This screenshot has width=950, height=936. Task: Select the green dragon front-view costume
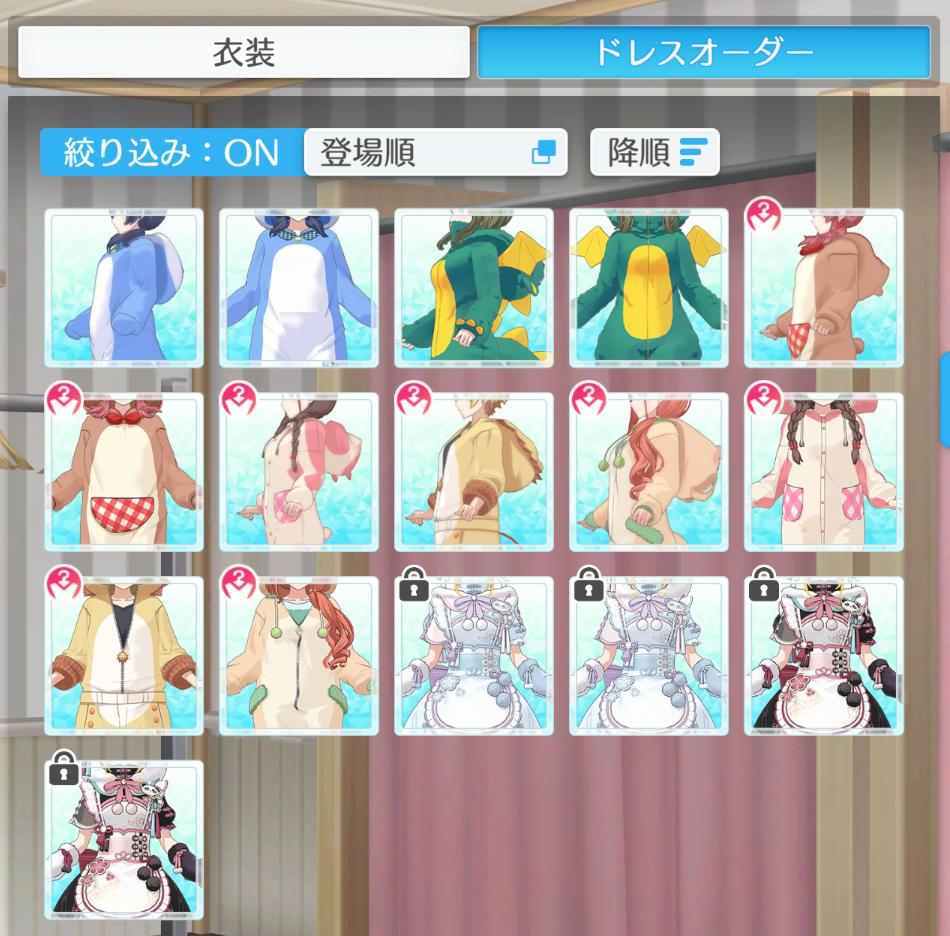649,288
